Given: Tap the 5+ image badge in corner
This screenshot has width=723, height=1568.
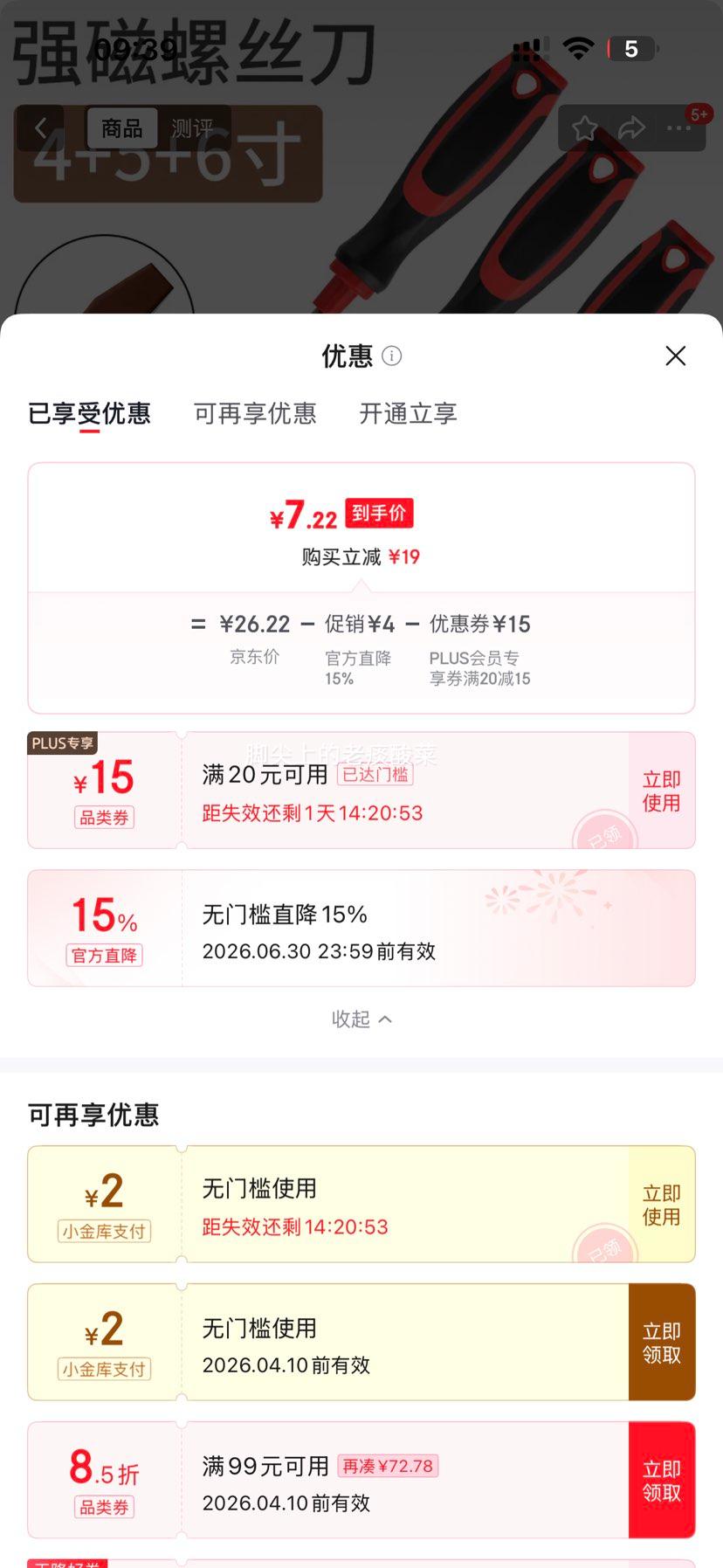Looking at the screenshot, I should pos(699,114).
